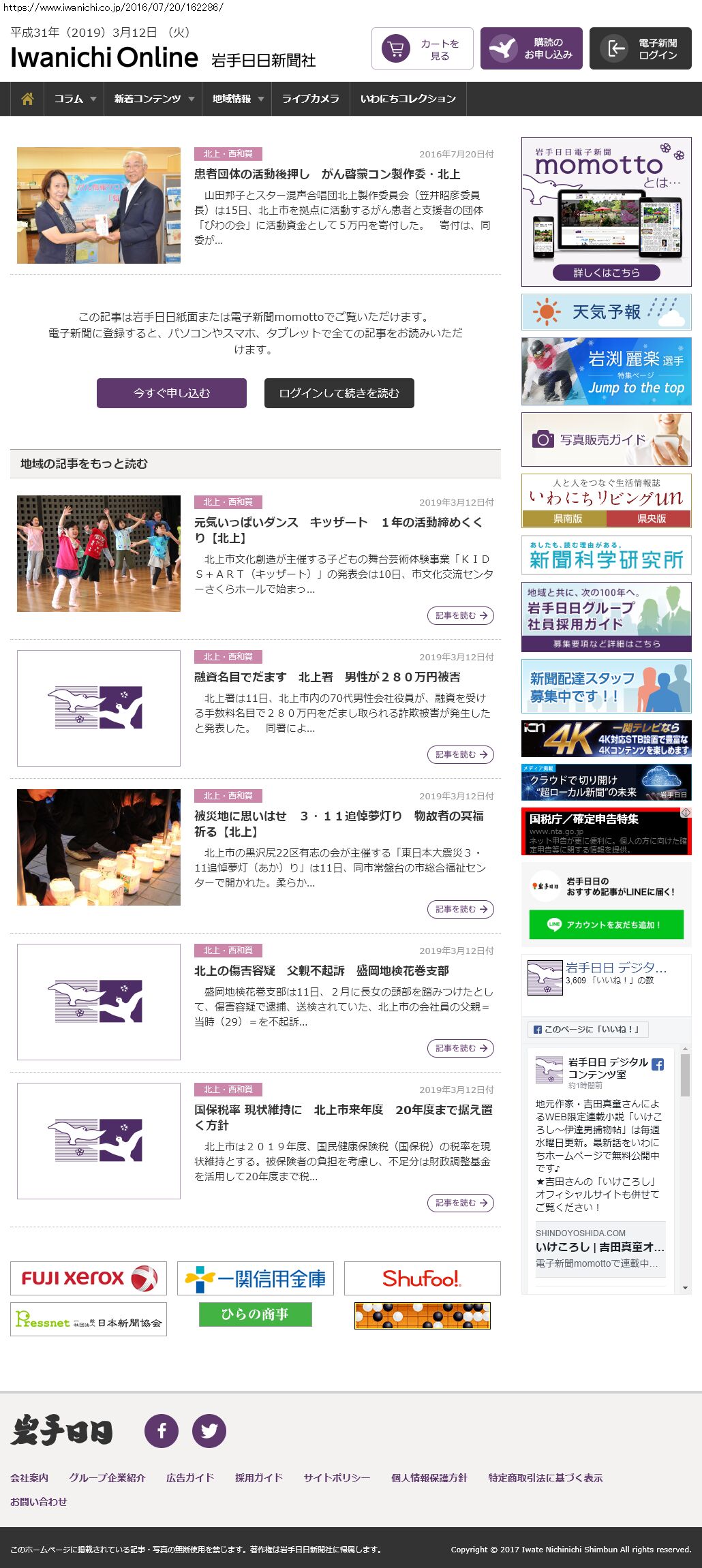702x1568 pixels.
Task: Open the Twitter icon in footer
Action: (209, 1430)
